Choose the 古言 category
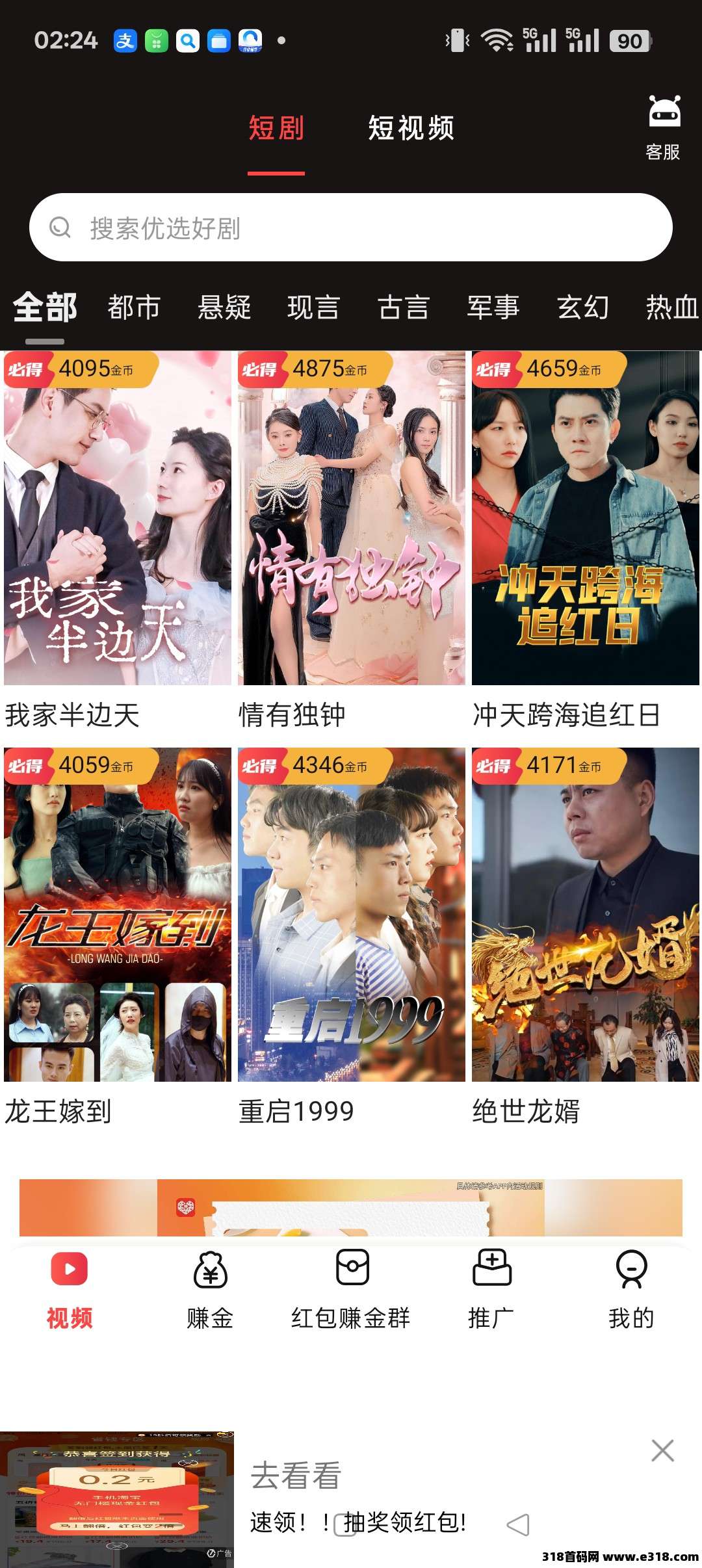 (404, 307)
